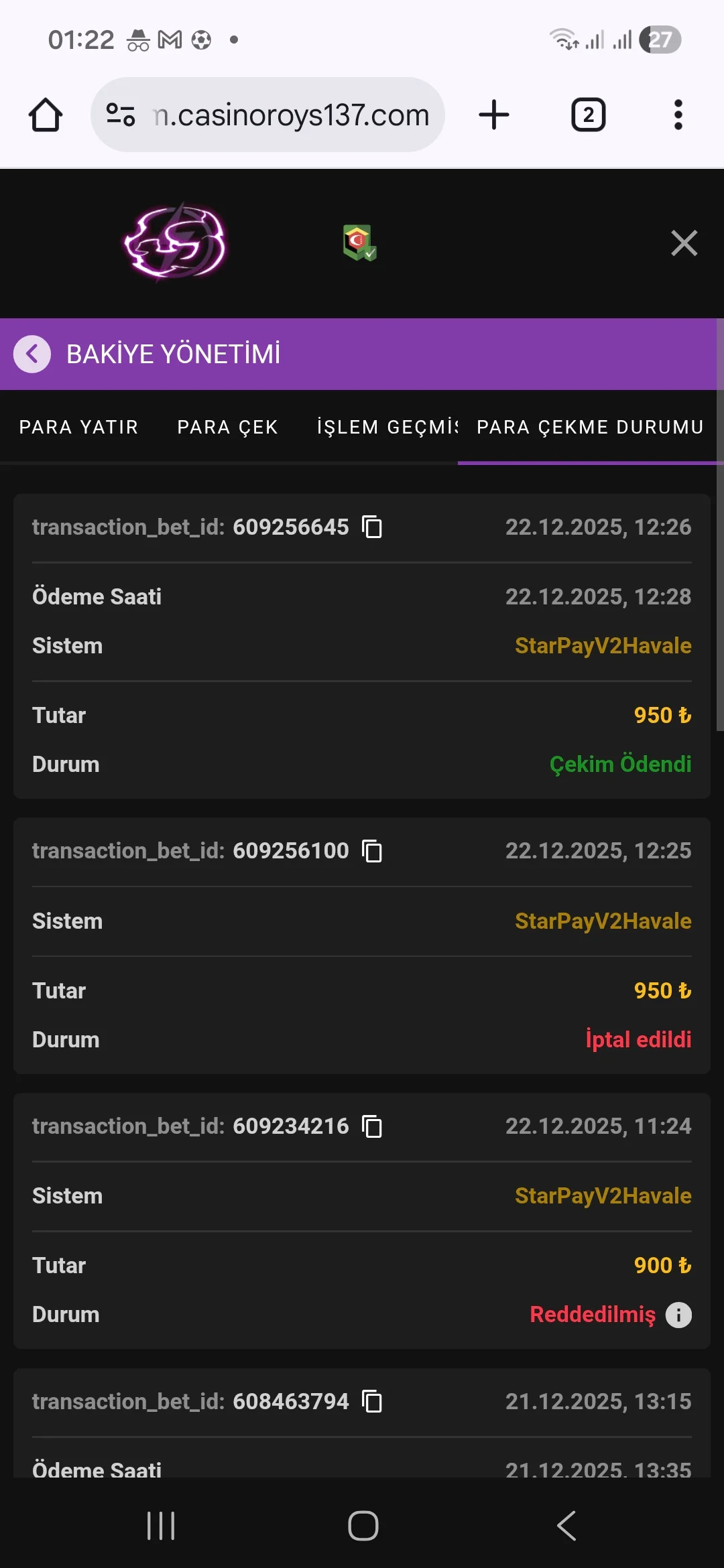
Task: Tap the back arrow in Bakiye Yönetimi header
Action: pos(32,354)
